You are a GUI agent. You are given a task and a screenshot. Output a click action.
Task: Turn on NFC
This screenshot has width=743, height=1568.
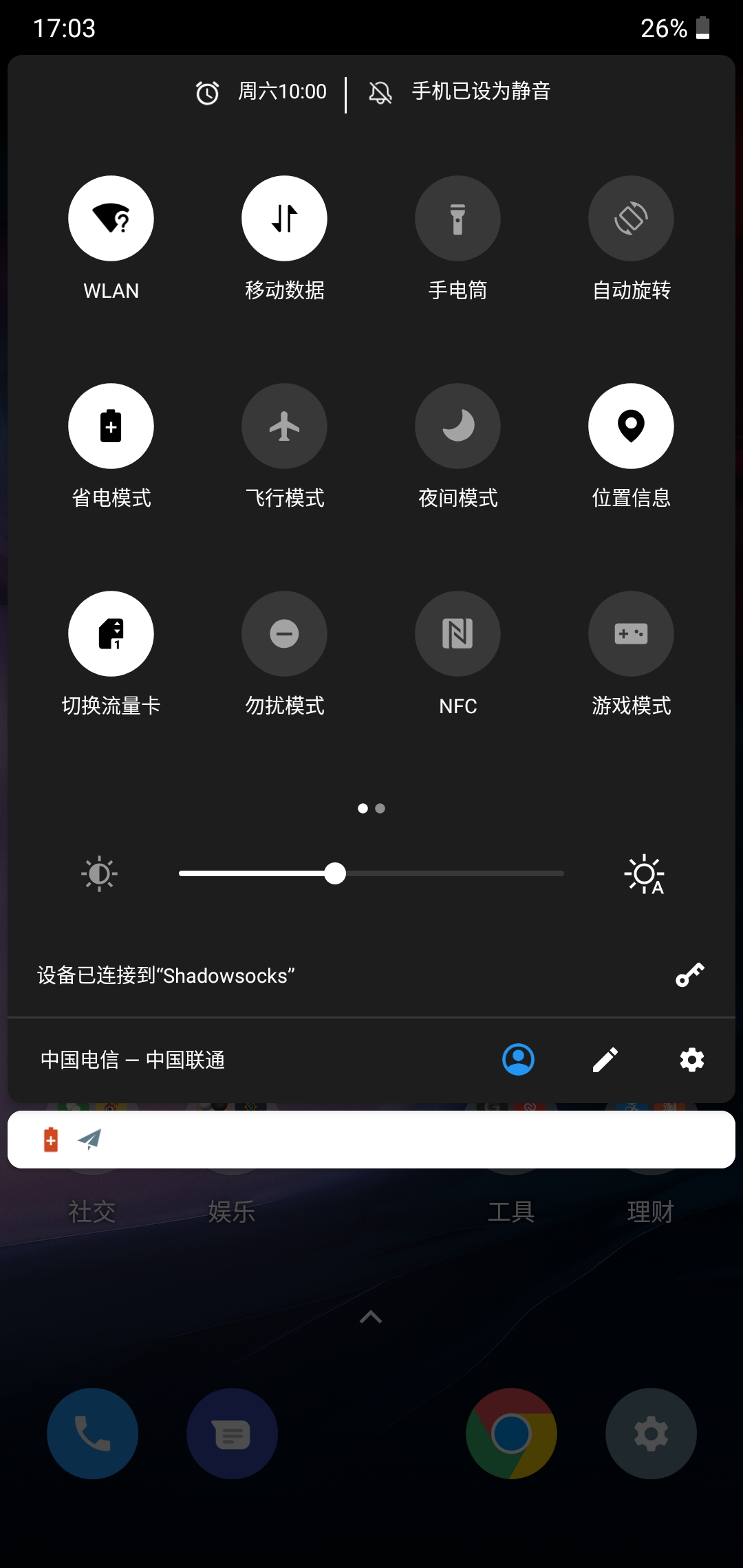457,634
